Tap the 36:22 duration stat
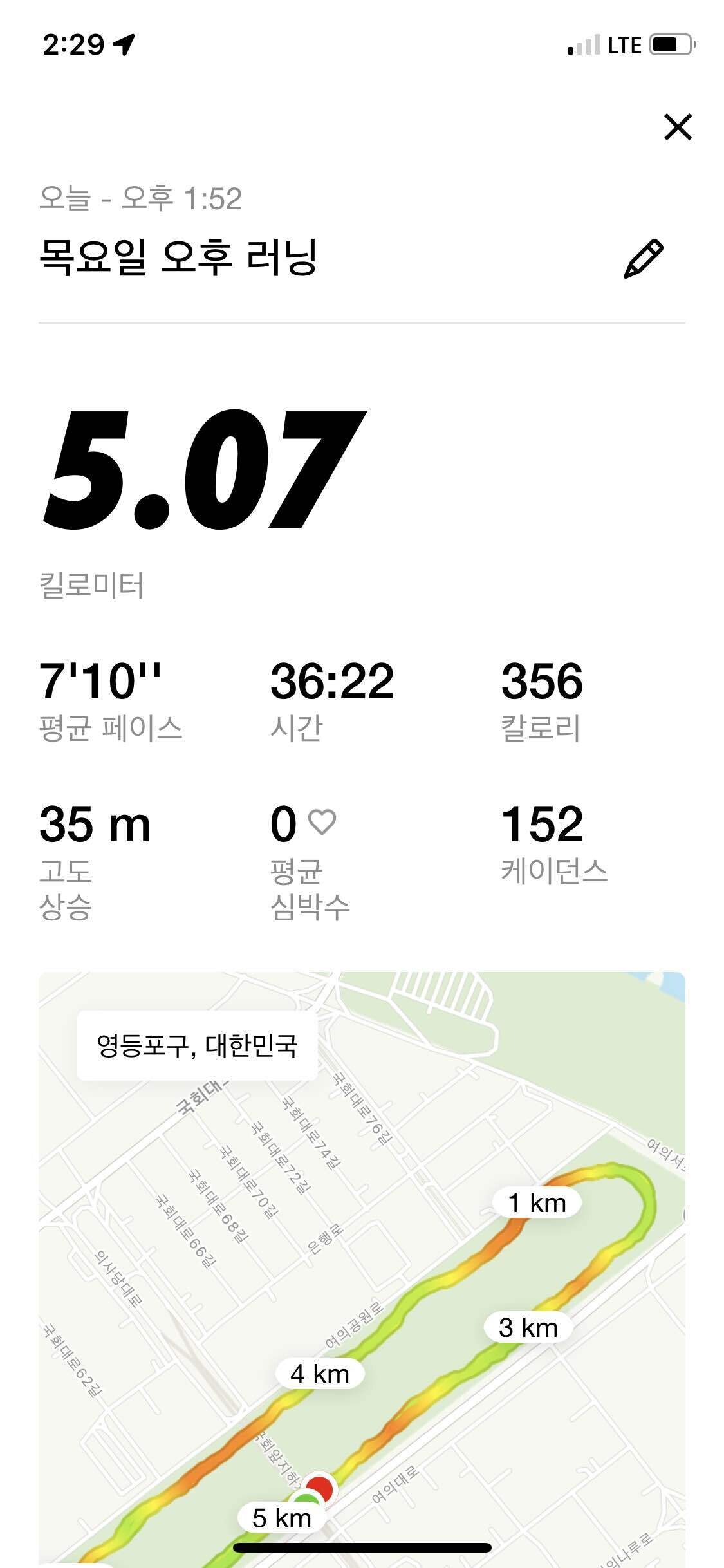The height and width of the screenshot is (1568, 724). [x=335, y=684]
